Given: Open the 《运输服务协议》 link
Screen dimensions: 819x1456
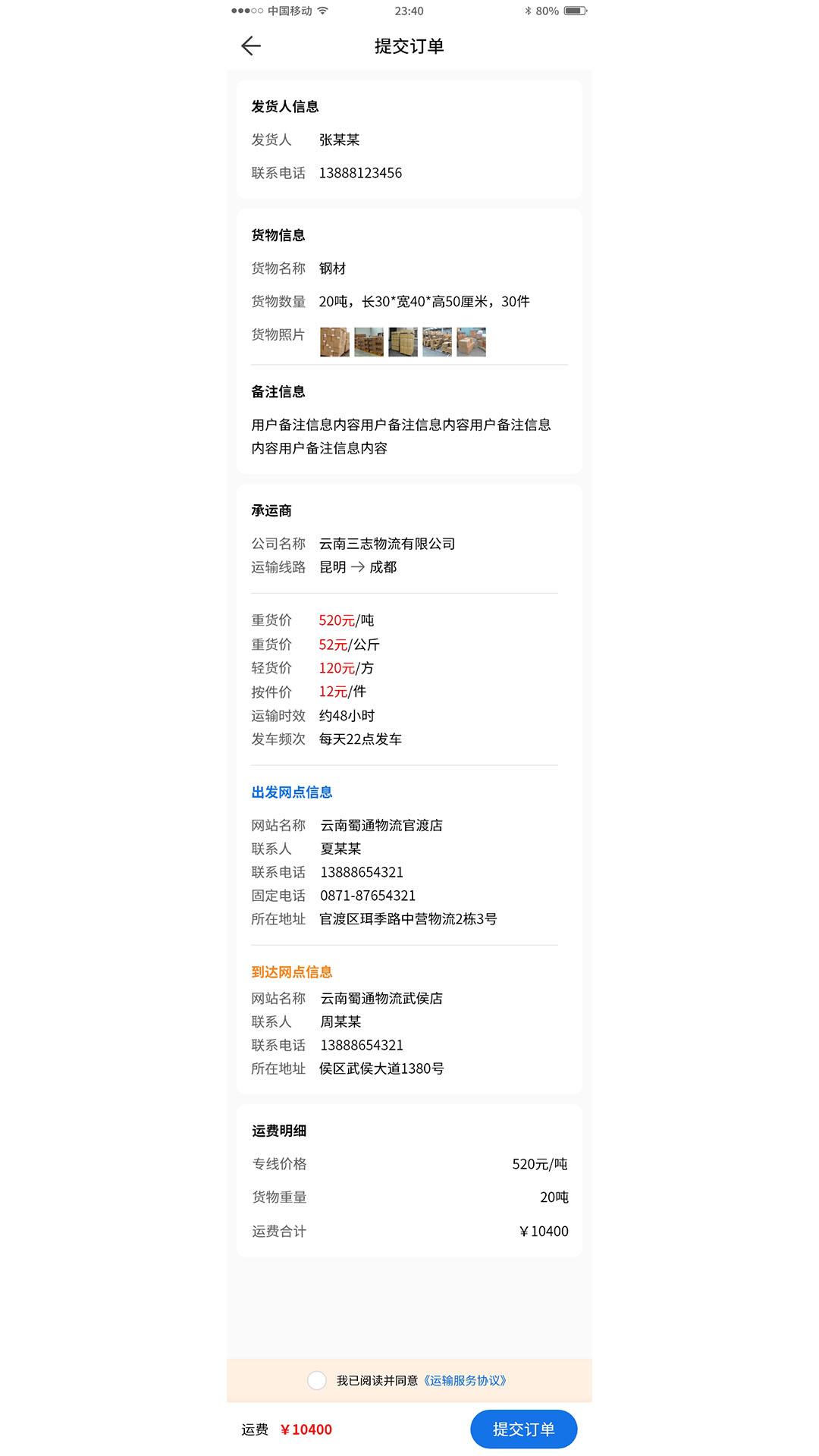Looking at the screenshot, I should (x=465, y=1380).
